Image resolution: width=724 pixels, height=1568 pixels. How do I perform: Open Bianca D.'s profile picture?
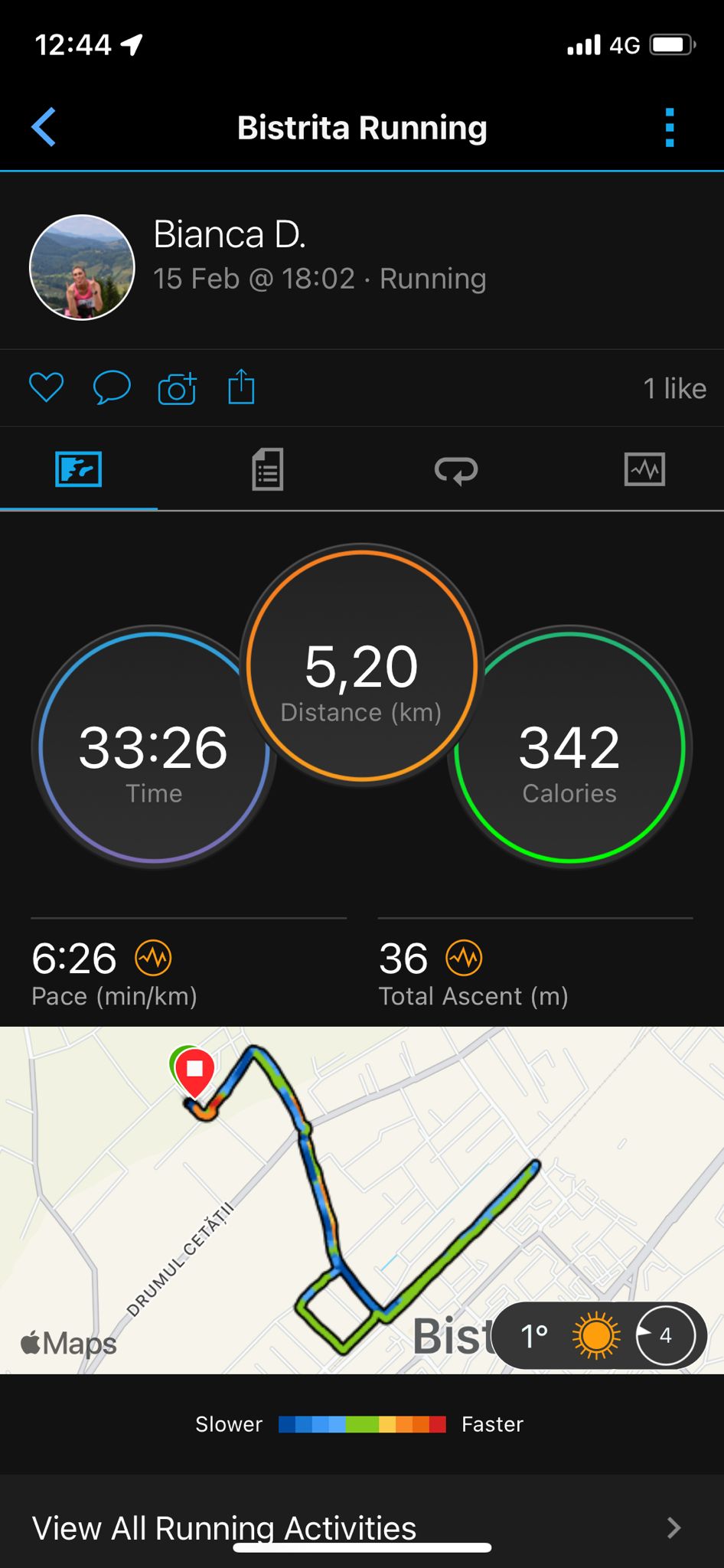pyautogui.click(x=82, y=267)
